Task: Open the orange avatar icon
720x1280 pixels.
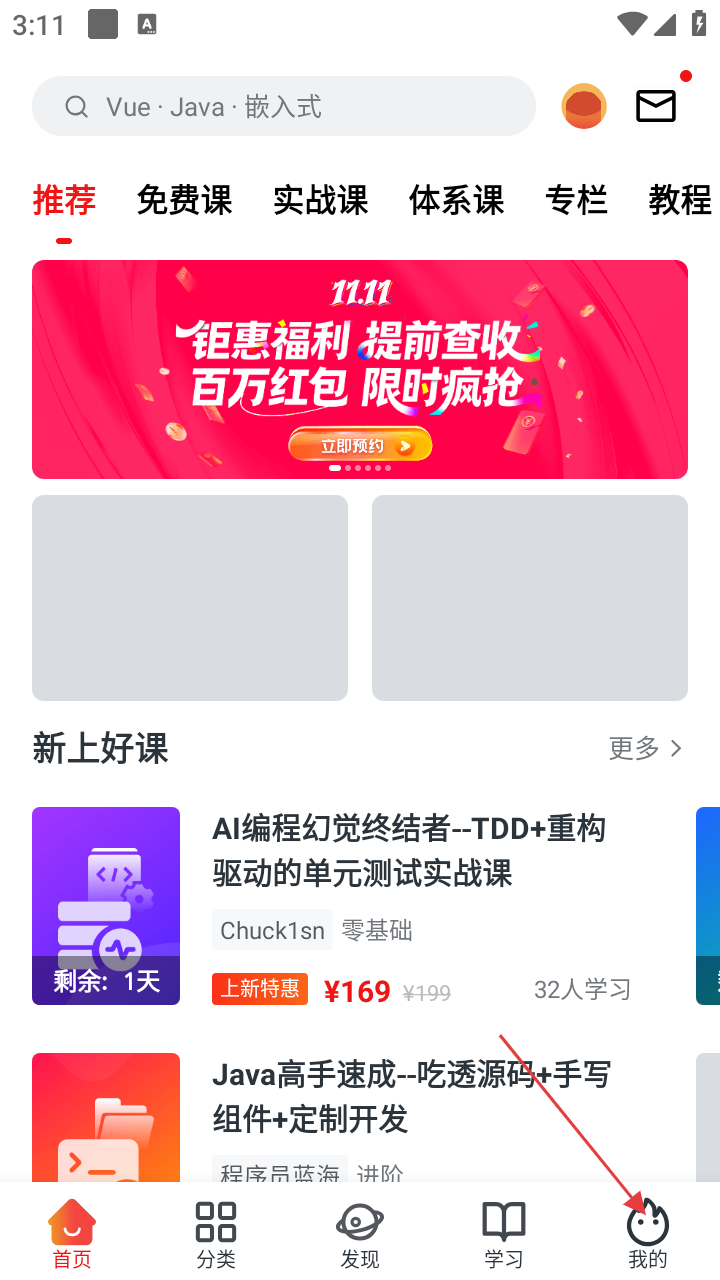Action: 584,106
